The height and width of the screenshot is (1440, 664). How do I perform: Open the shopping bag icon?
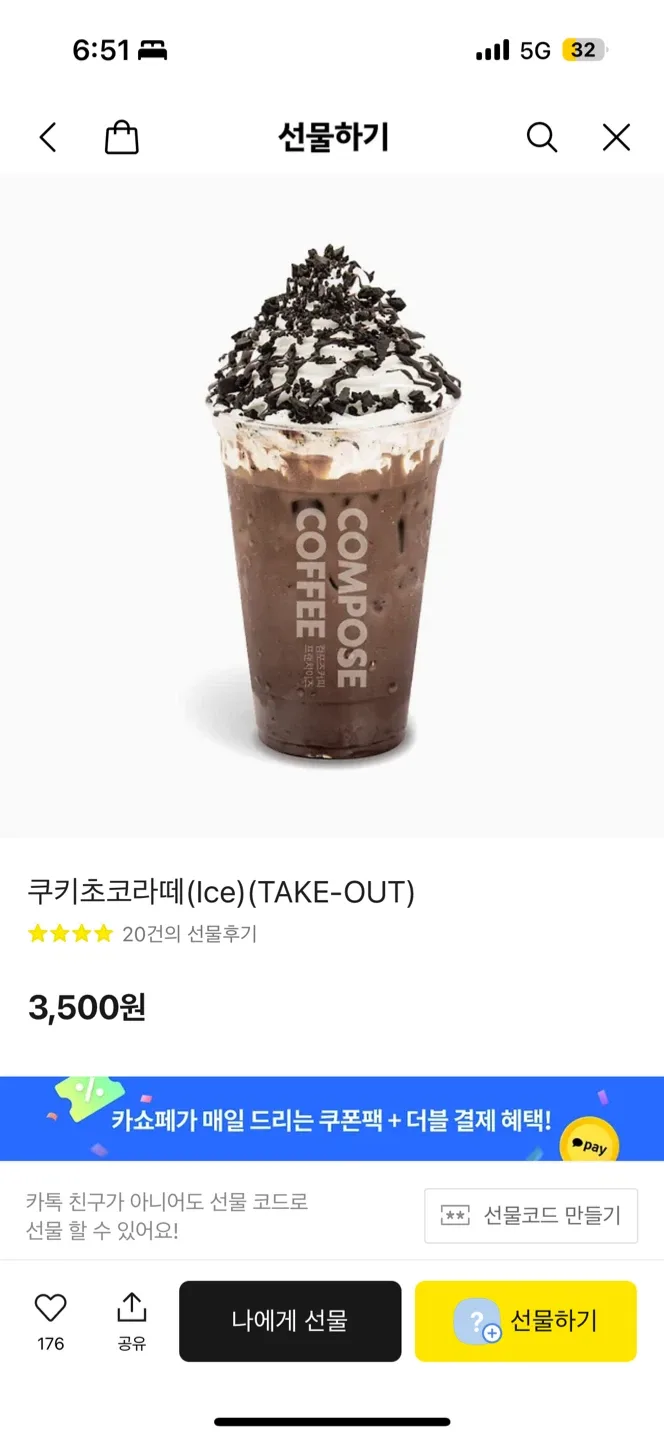tap(121, 138)
